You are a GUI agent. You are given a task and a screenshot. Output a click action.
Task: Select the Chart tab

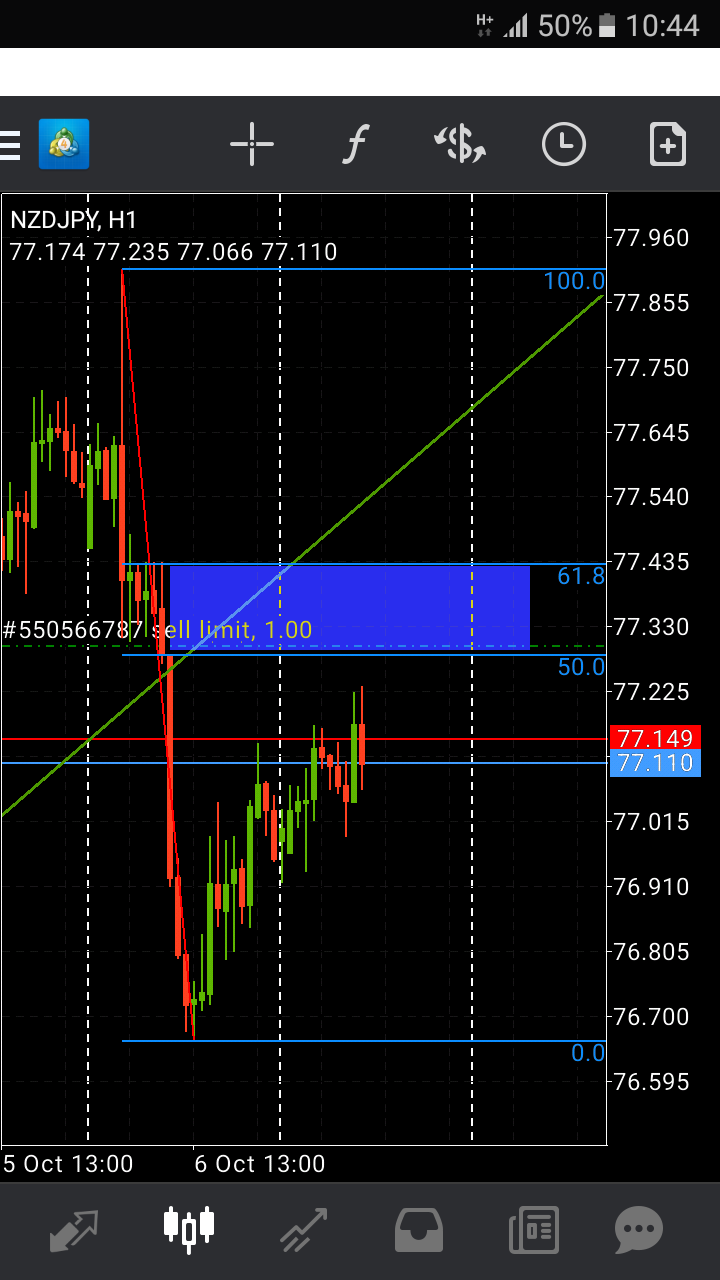point(189,1230)
